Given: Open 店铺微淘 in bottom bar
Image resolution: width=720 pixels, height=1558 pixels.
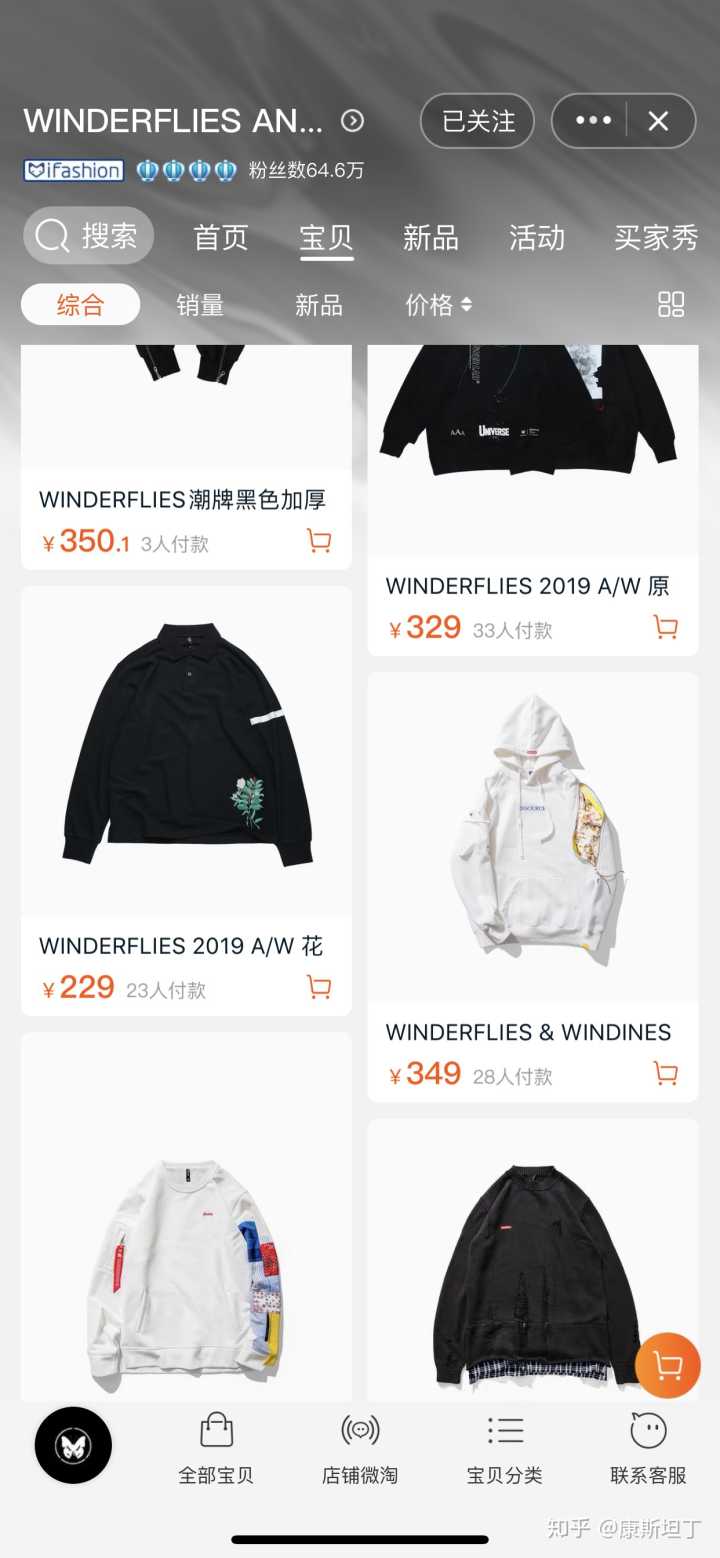Looking at the screenshot, I should [360, 1448].
